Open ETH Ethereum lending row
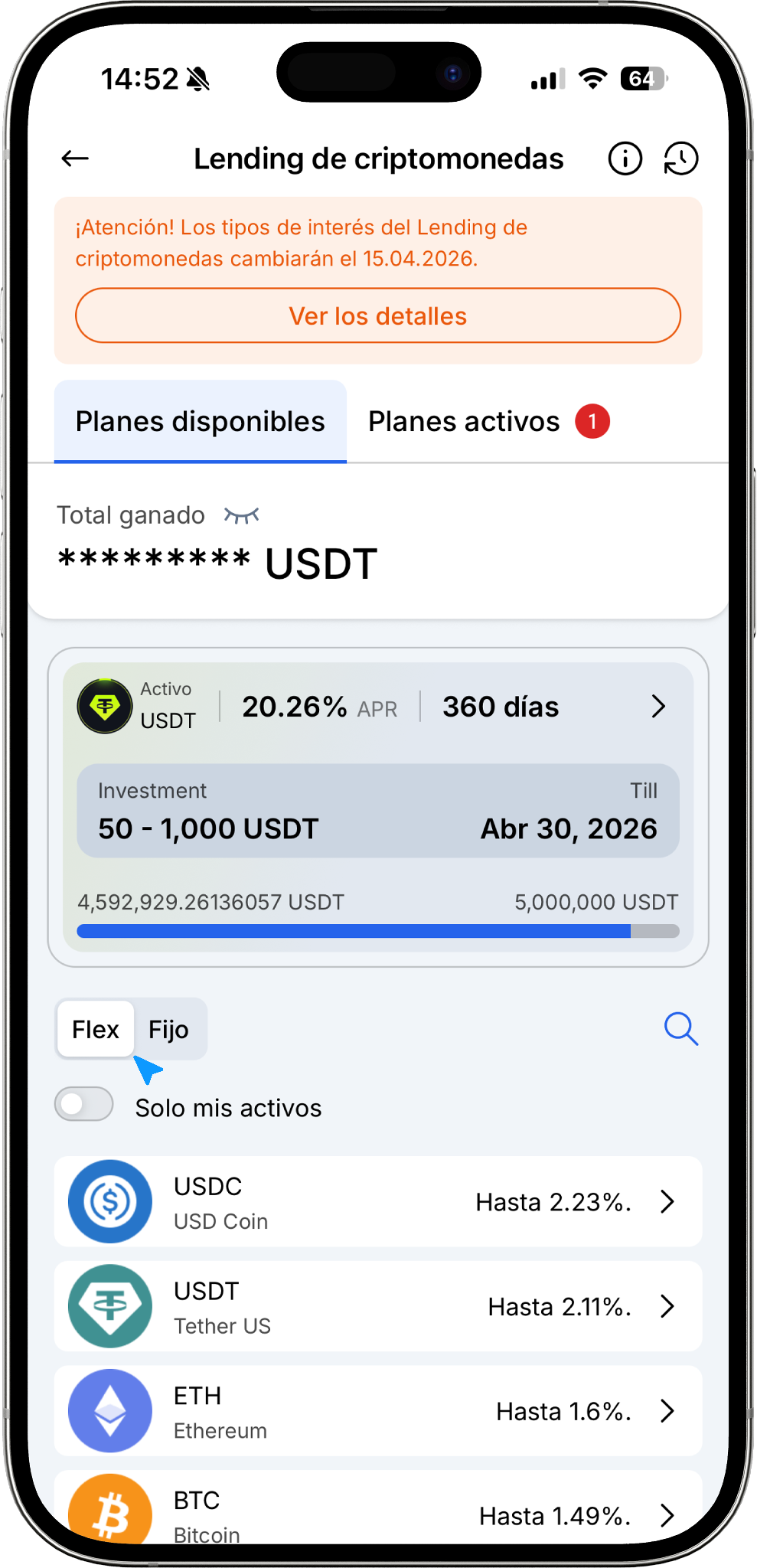757x1568 pixels. tap(378, 1411)
